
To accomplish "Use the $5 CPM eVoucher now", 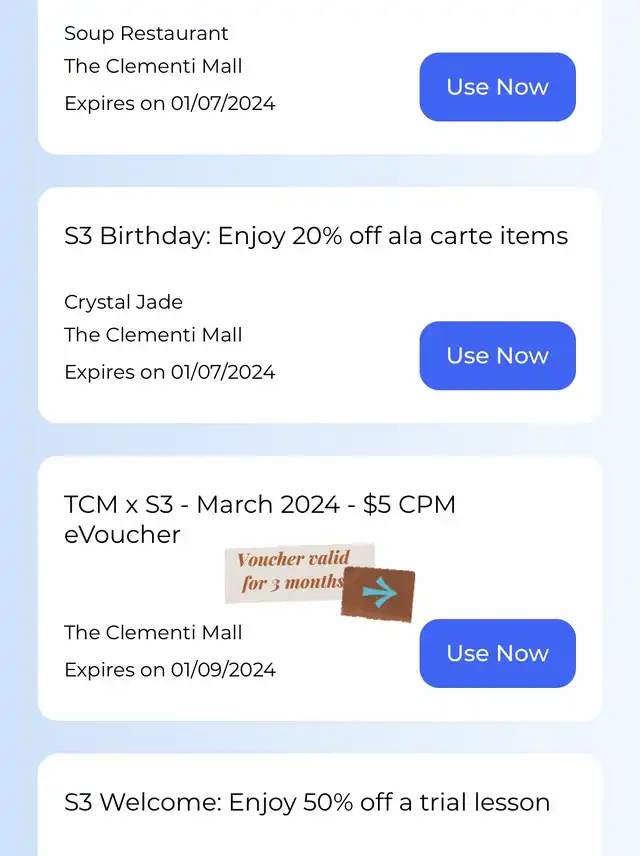I will (497, 653).
